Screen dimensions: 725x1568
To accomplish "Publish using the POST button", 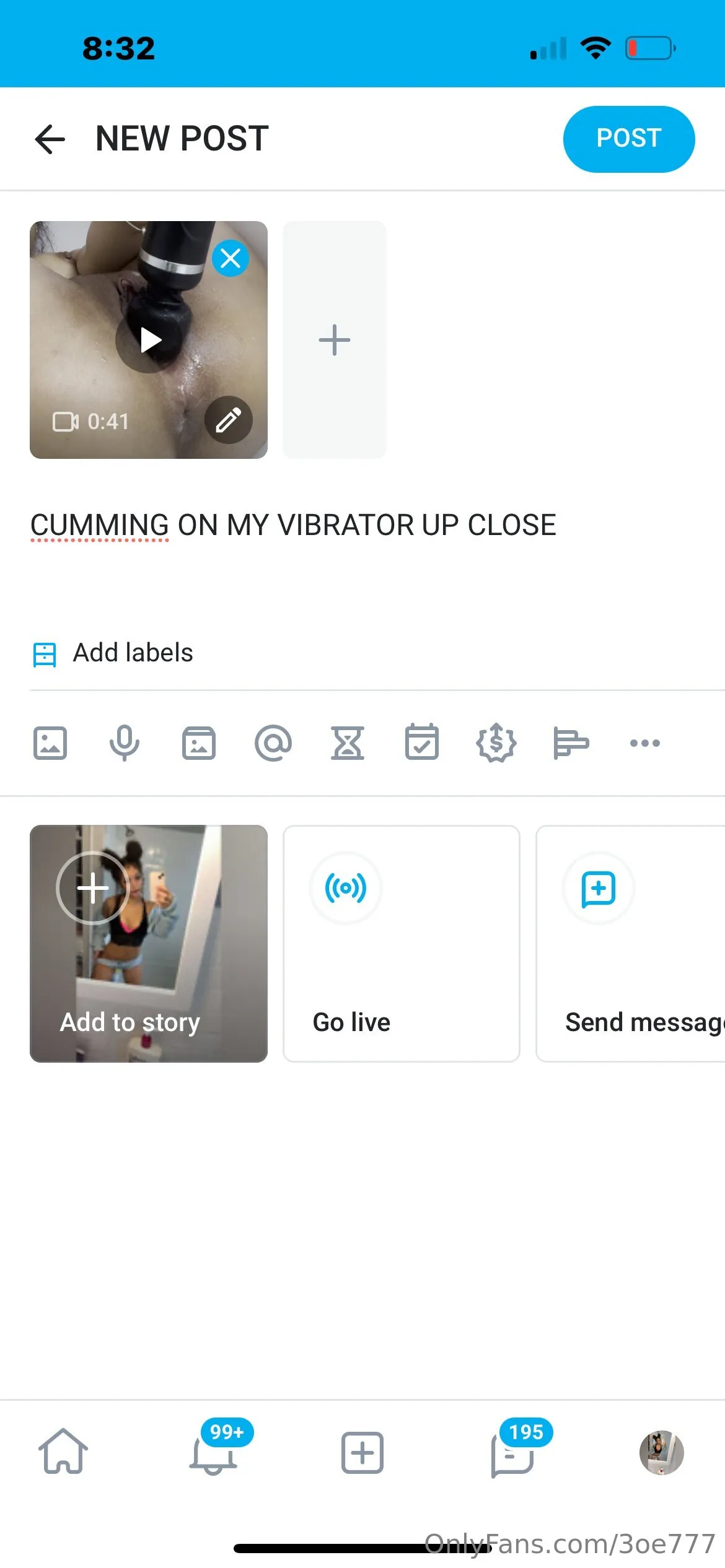I will pyautogui.click(x=628, y=138).
